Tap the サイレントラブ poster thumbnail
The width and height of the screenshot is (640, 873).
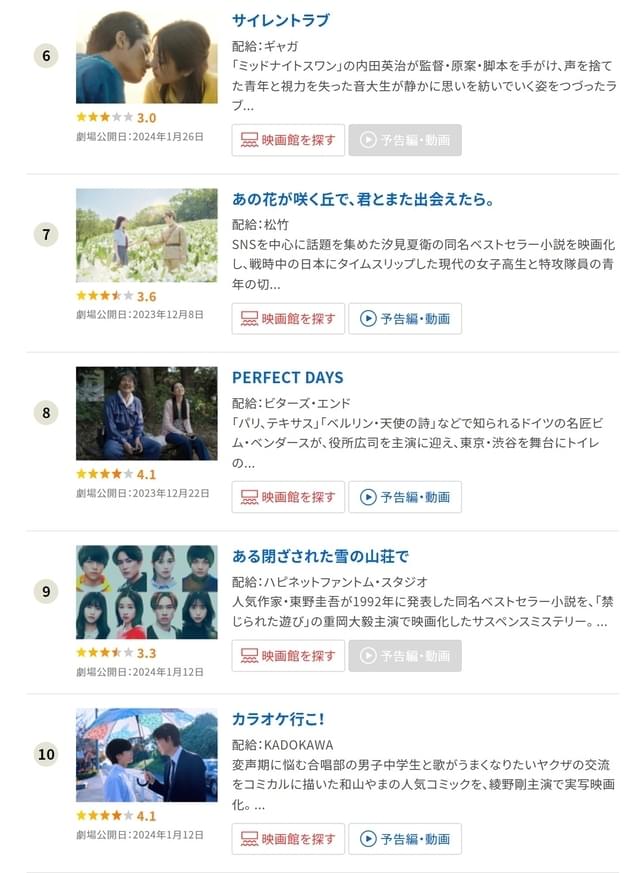pyautogui.click(x=146, y=58)
